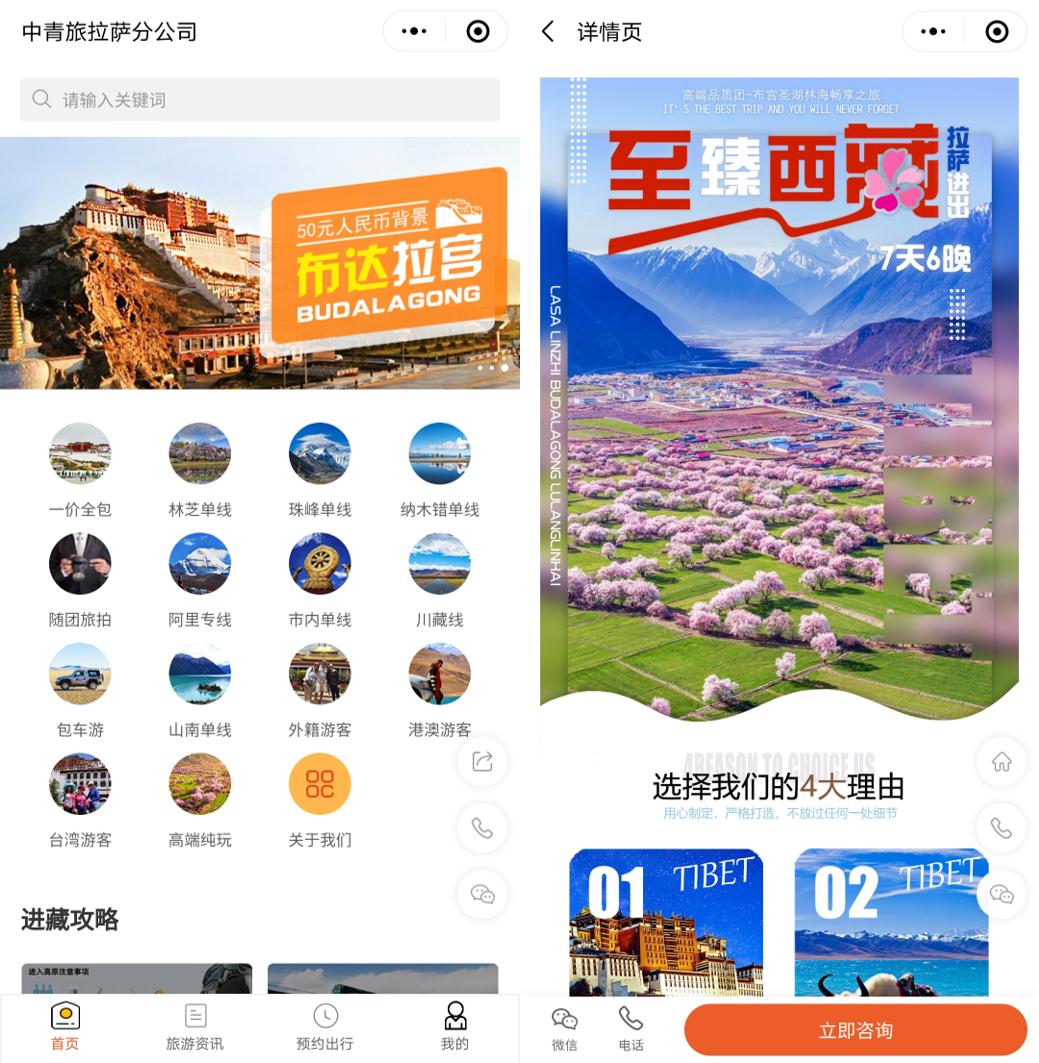This screenshot has height=1063, width=1039.
Task: Switch to the 预约出行 tab
Action: [x=325, y=1028]
